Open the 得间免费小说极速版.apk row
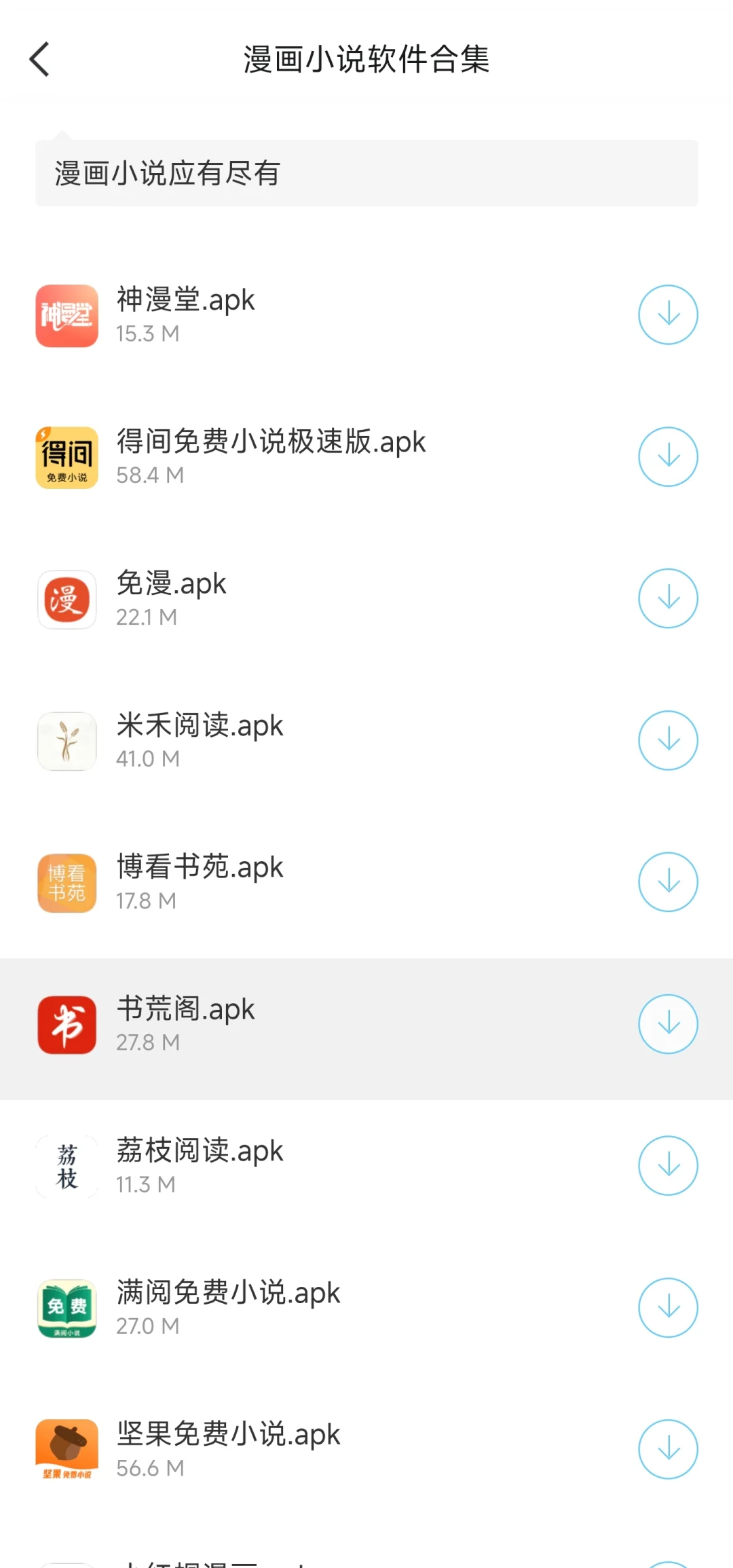 point(366,457)
